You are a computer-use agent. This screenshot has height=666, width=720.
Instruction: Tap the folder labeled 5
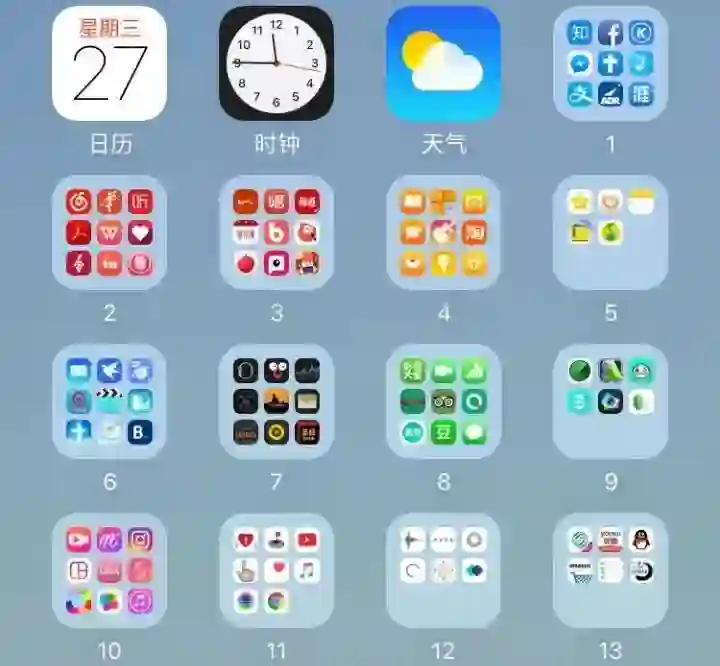(x=610, y=233)
